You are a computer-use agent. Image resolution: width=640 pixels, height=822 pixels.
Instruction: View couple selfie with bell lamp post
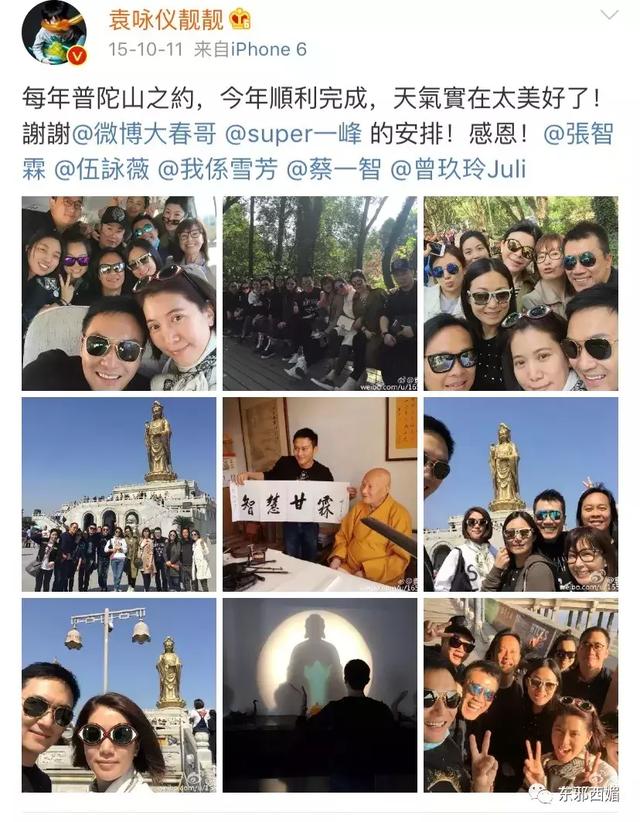point(118,695)
